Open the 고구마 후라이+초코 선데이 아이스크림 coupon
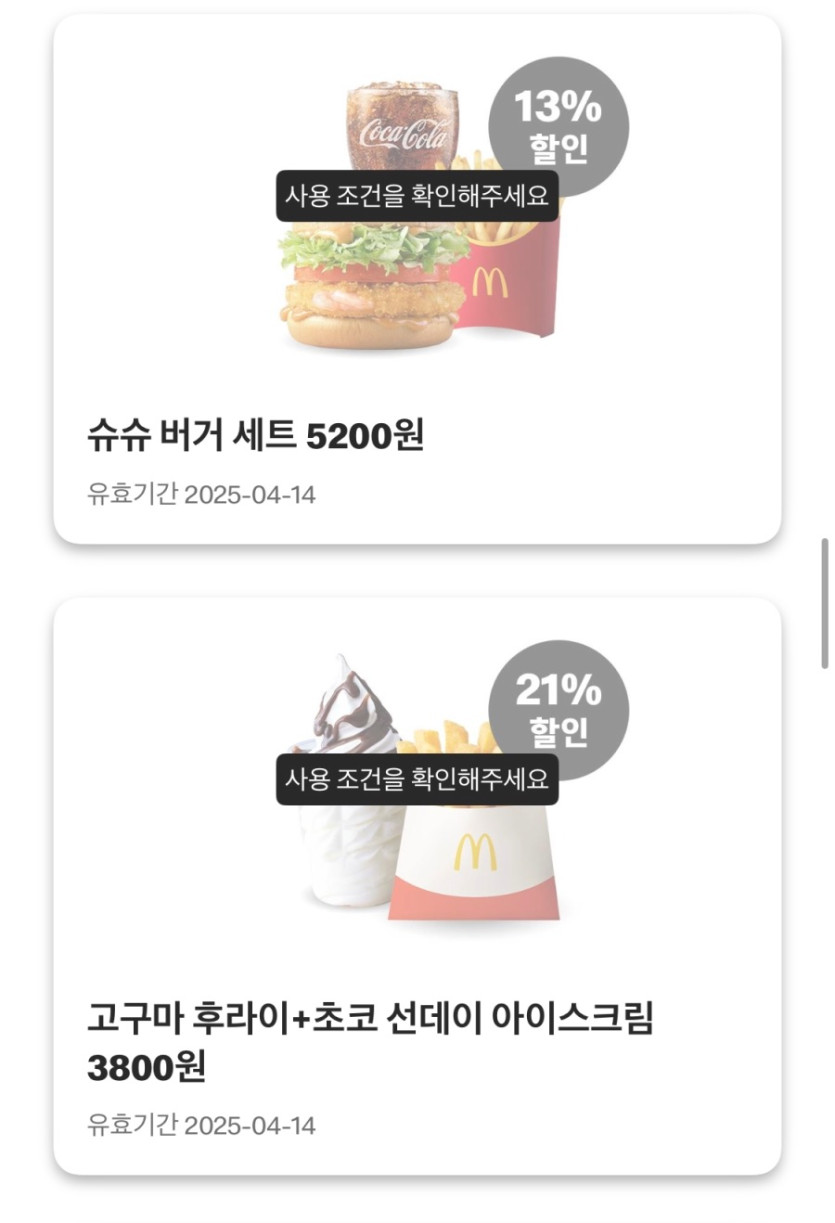835x1223 pixels. [416, 885]
